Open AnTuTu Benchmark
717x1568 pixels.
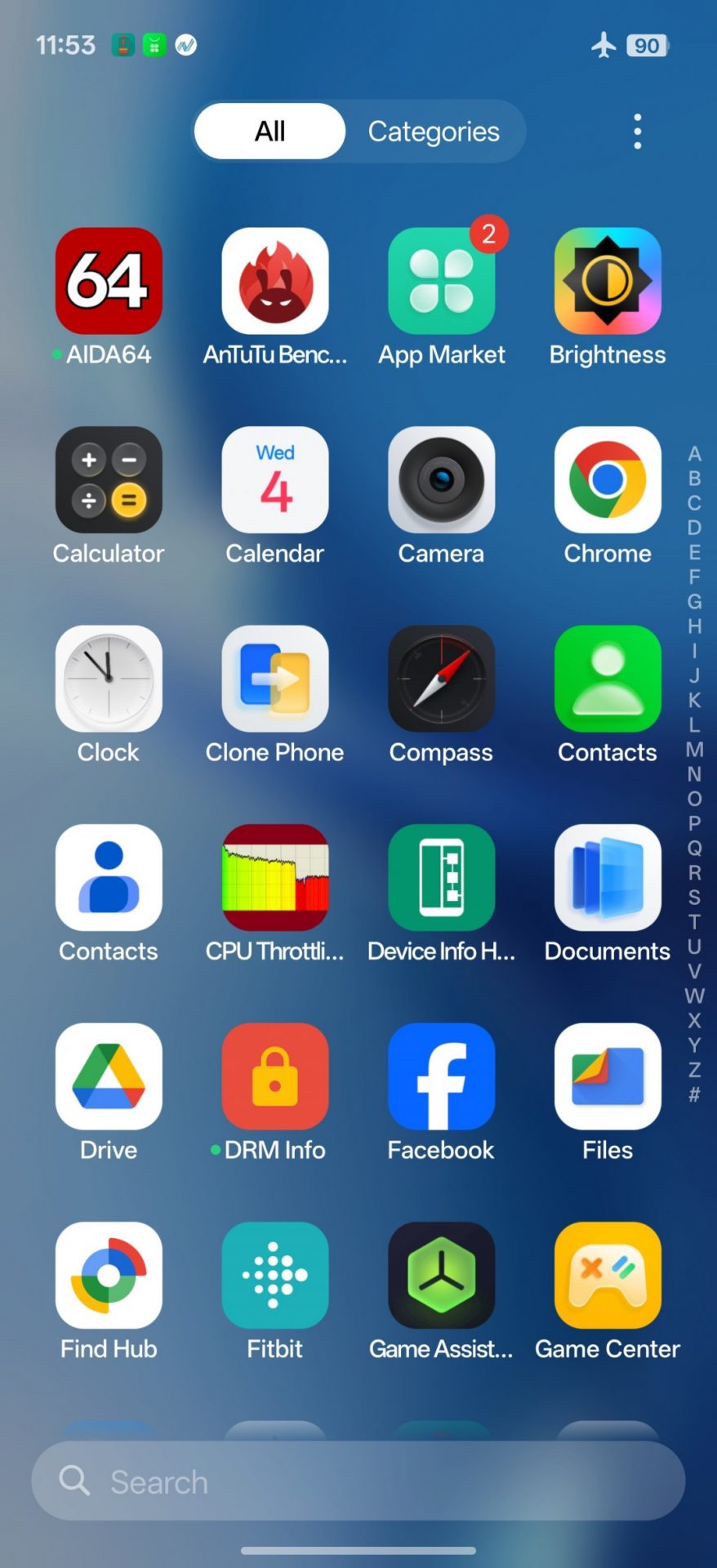click(275, 281)
